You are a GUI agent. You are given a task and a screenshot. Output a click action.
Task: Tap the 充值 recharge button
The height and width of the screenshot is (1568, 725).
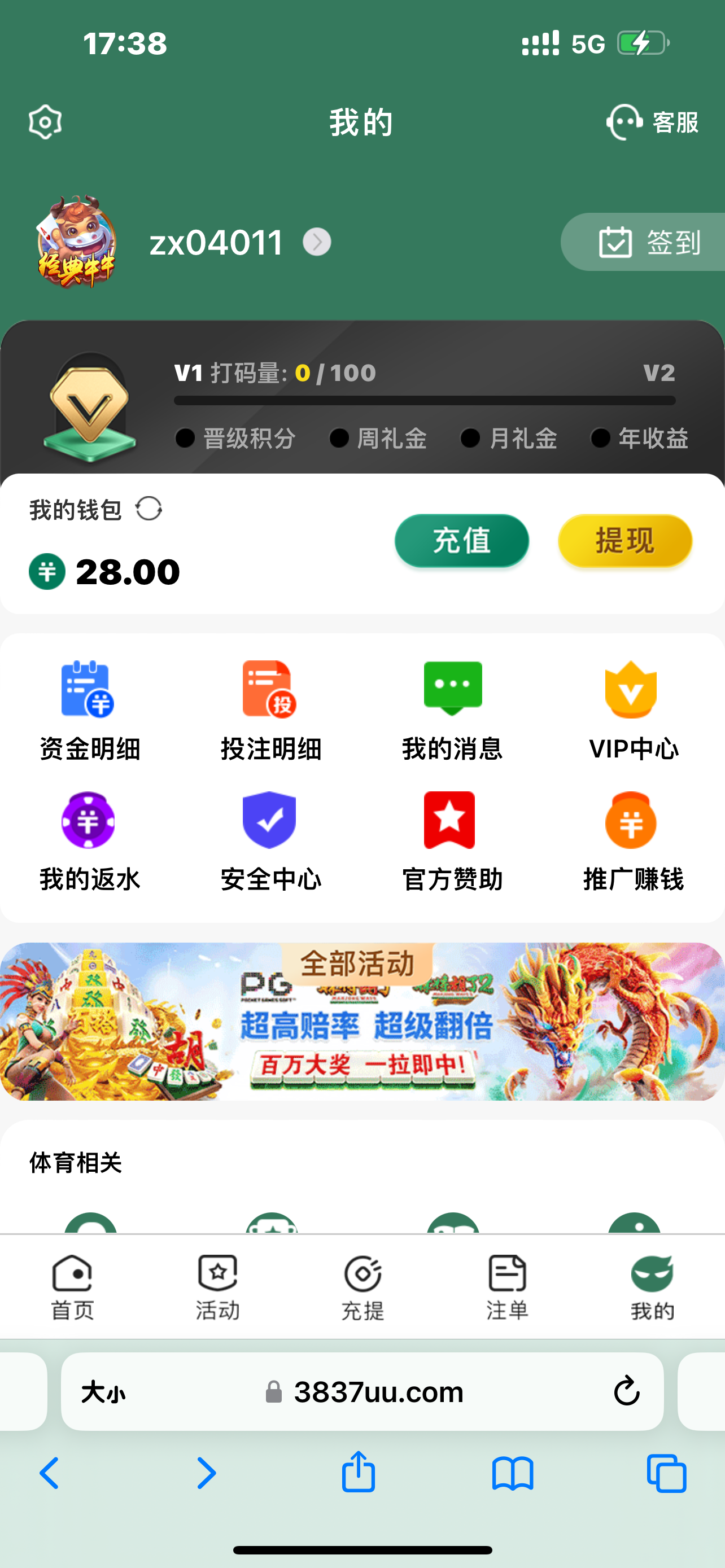461,541
